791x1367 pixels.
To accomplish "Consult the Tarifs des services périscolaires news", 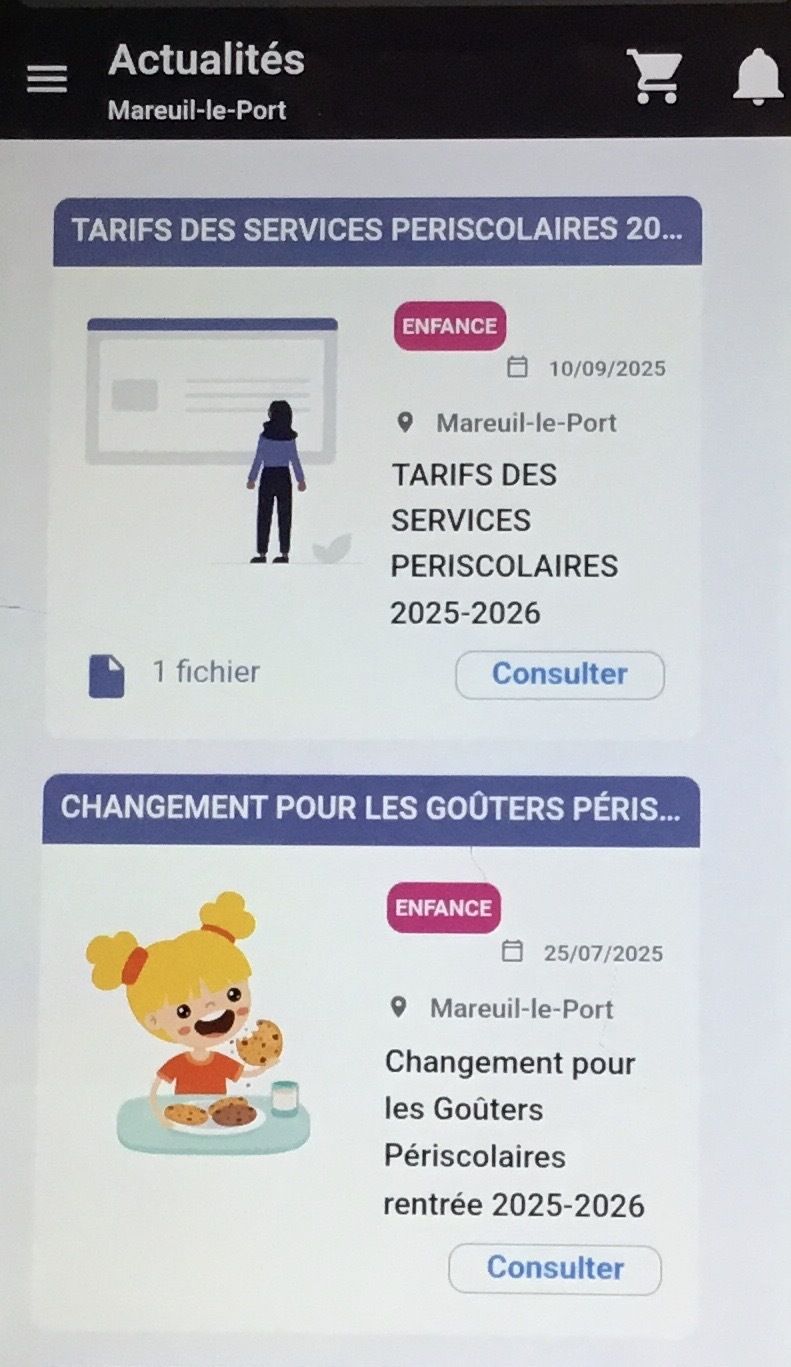I will pyautogui.click(x=560, y=675).
